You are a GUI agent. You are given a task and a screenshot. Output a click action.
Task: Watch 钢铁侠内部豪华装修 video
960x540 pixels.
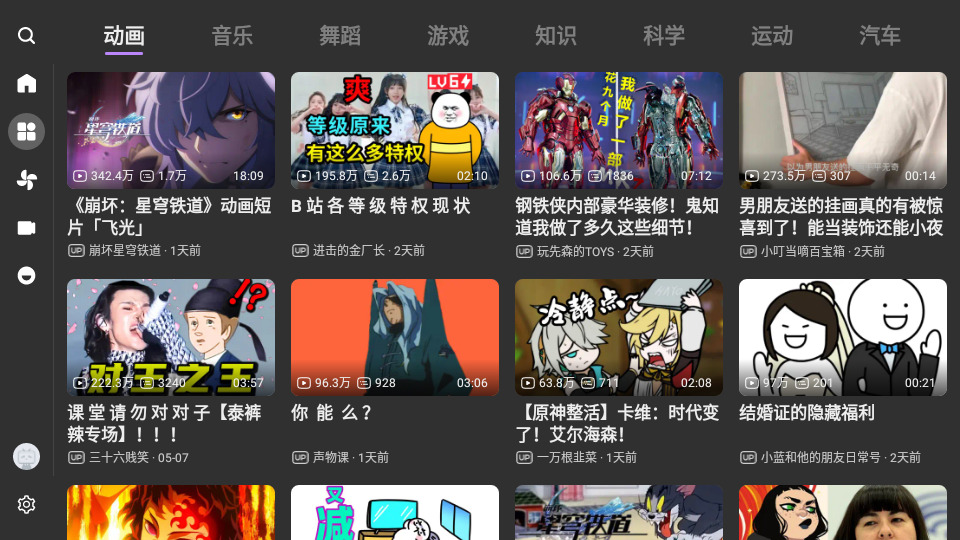pyautogui.click(x=619, y=130)
